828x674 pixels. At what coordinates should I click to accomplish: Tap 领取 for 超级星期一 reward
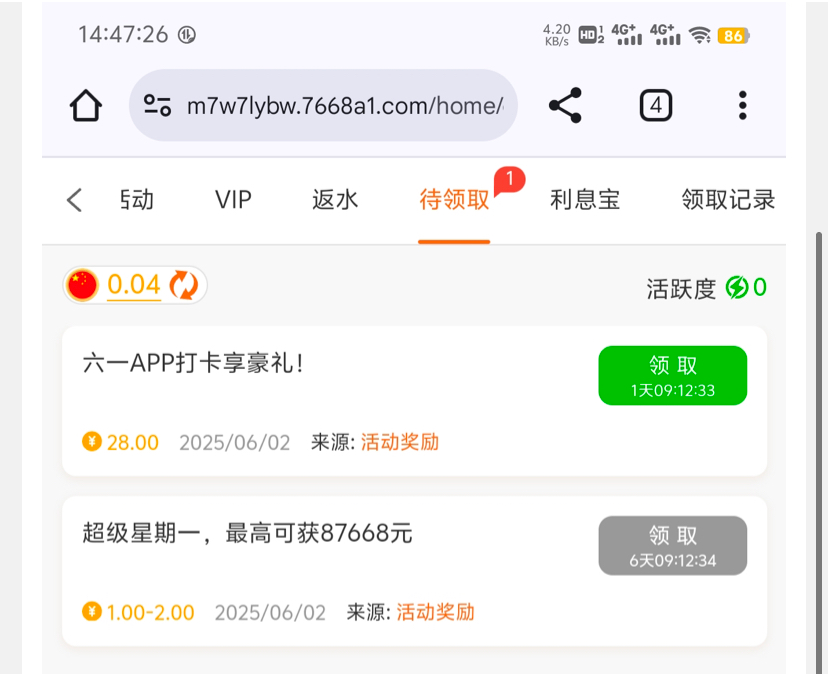[x=672, y=545]
